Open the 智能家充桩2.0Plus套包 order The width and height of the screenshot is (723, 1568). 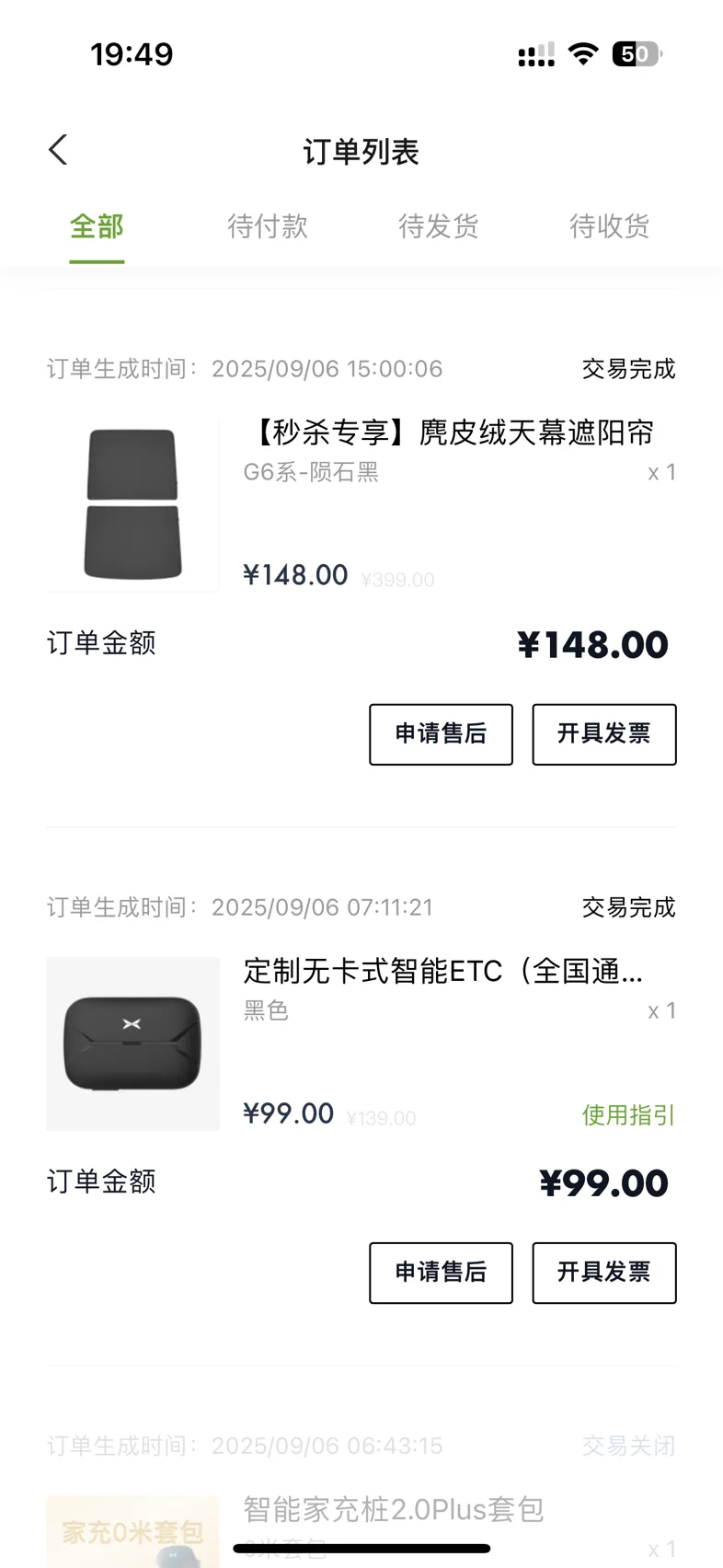click(x=394, y=1509)
